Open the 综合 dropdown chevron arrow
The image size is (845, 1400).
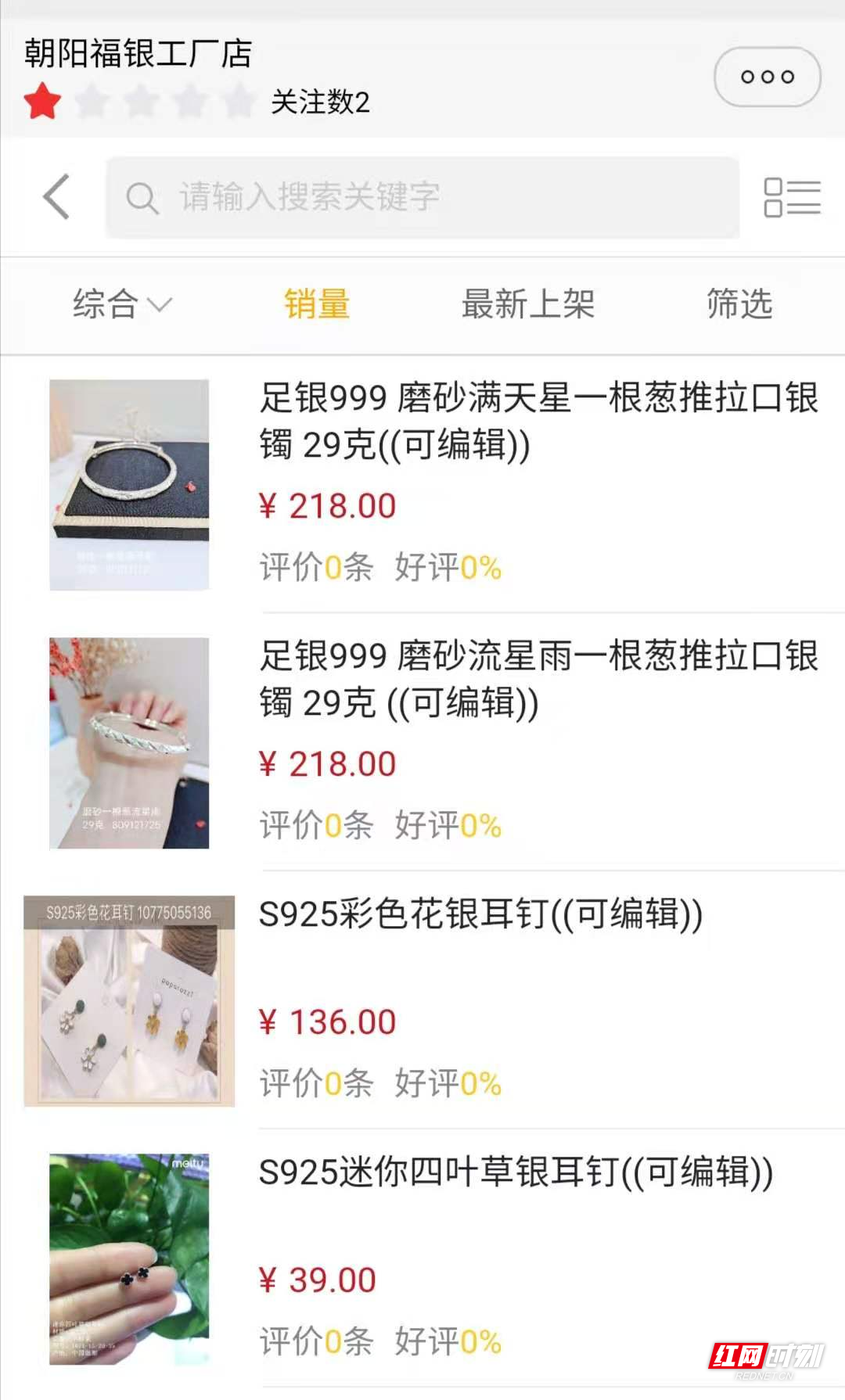(x=162, y=307)
